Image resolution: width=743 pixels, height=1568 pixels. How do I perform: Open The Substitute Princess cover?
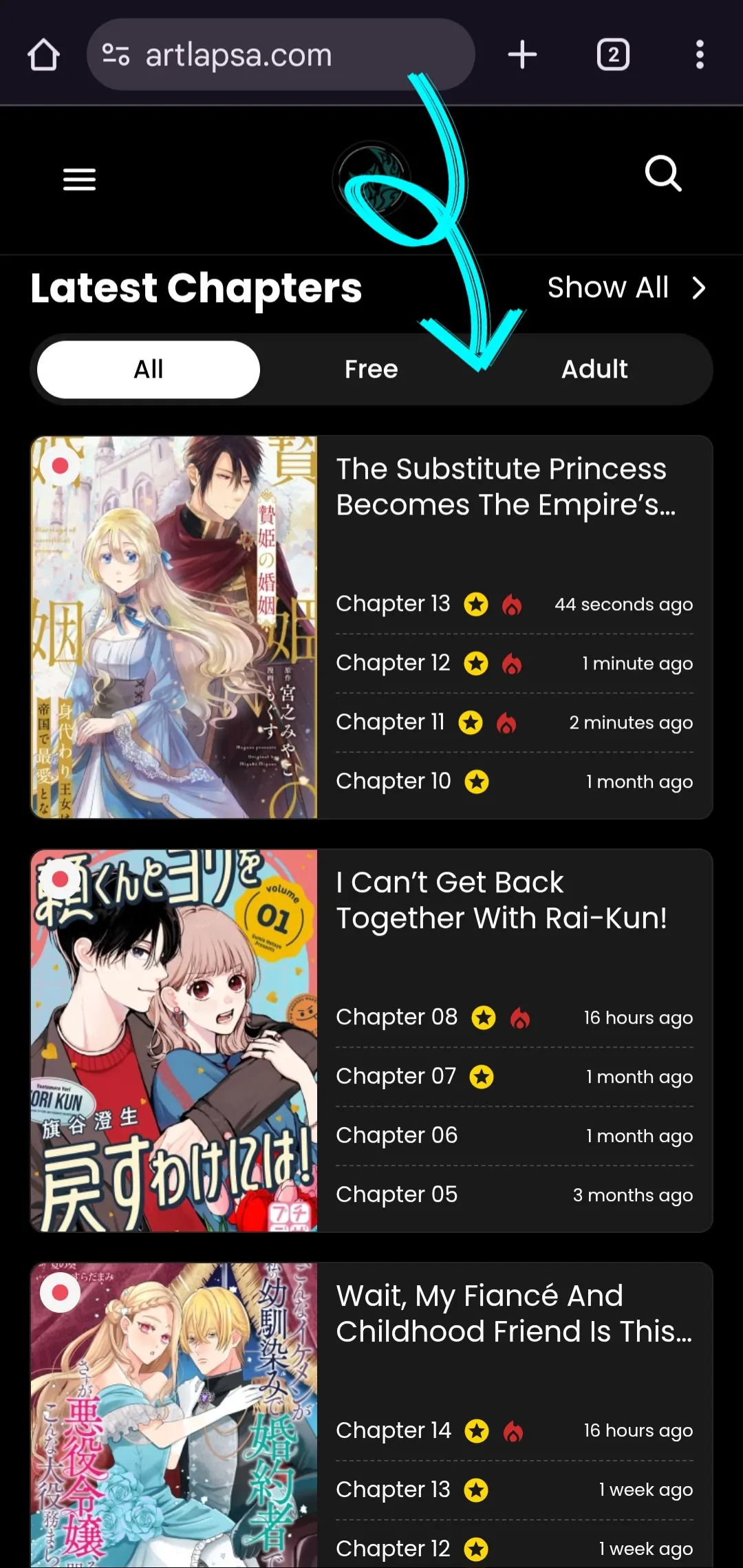[174, 627]
